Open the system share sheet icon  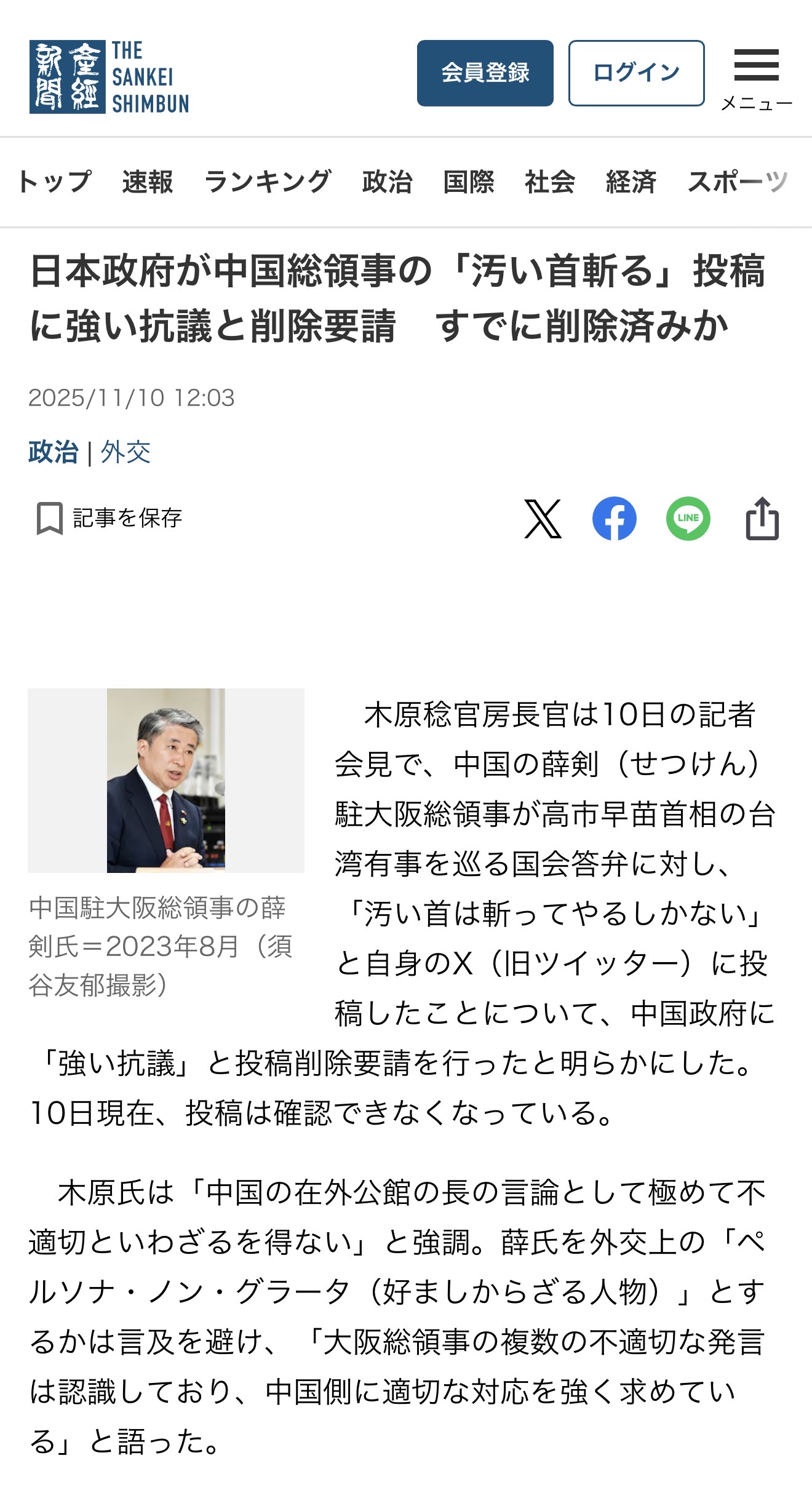762,519
